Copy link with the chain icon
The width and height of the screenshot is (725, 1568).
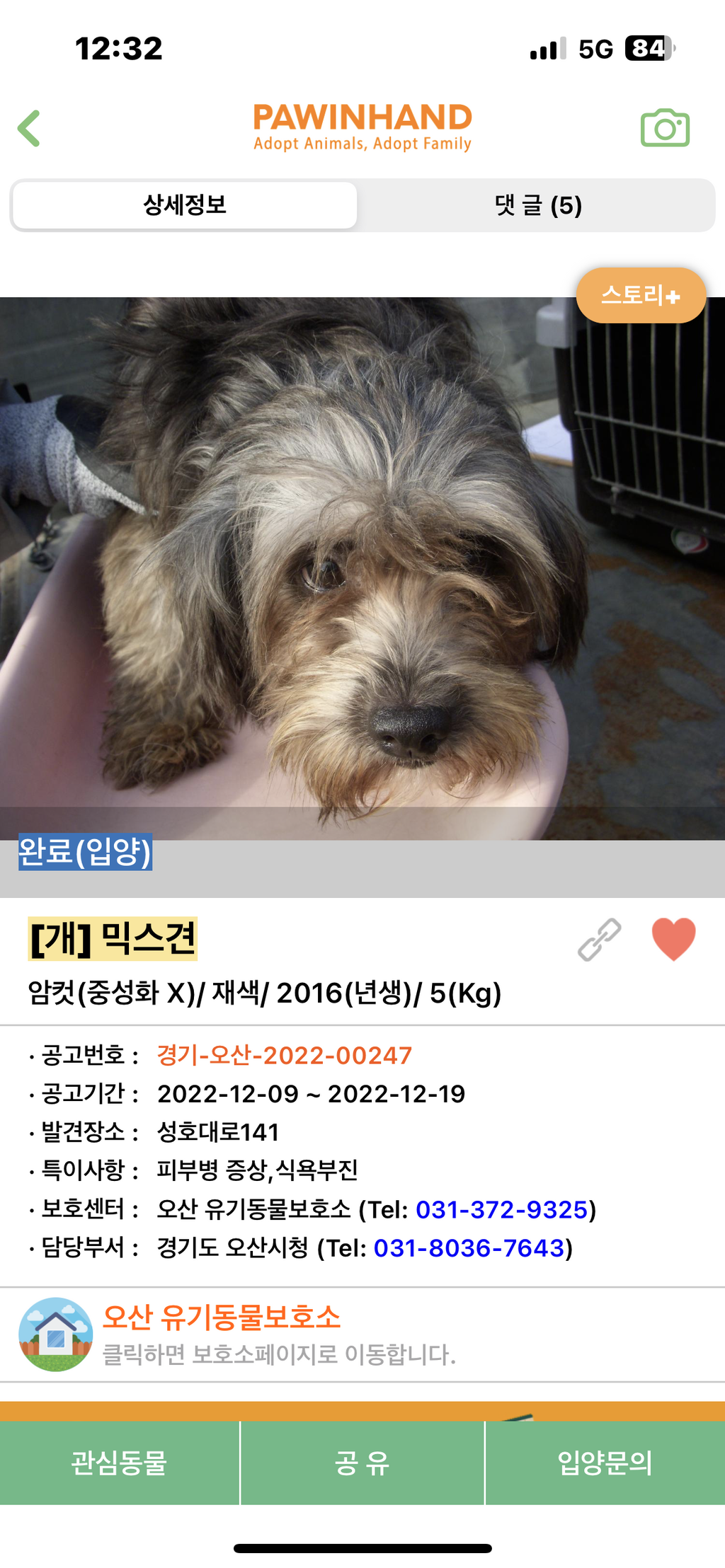pos(599,940)
